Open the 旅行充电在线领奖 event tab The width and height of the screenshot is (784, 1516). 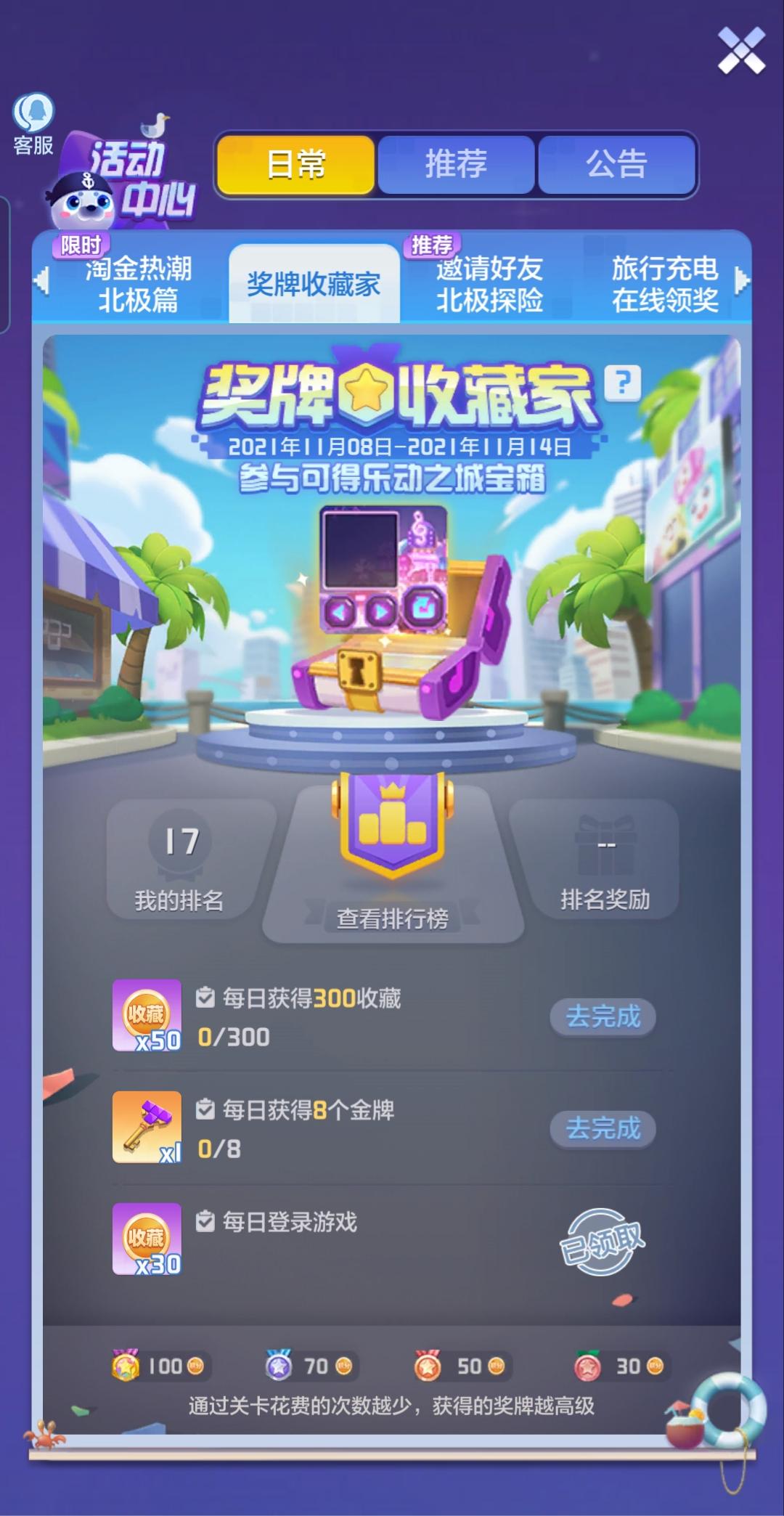tap(665, 284)
